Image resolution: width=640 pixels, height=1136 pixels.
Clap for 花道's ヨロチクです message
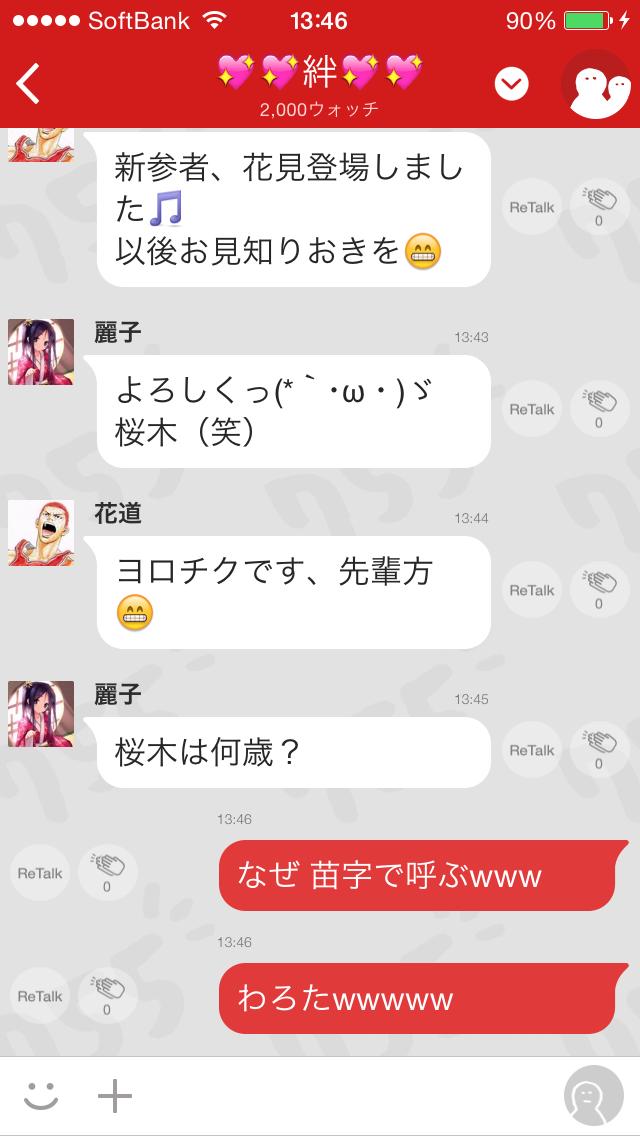point(599,590)
